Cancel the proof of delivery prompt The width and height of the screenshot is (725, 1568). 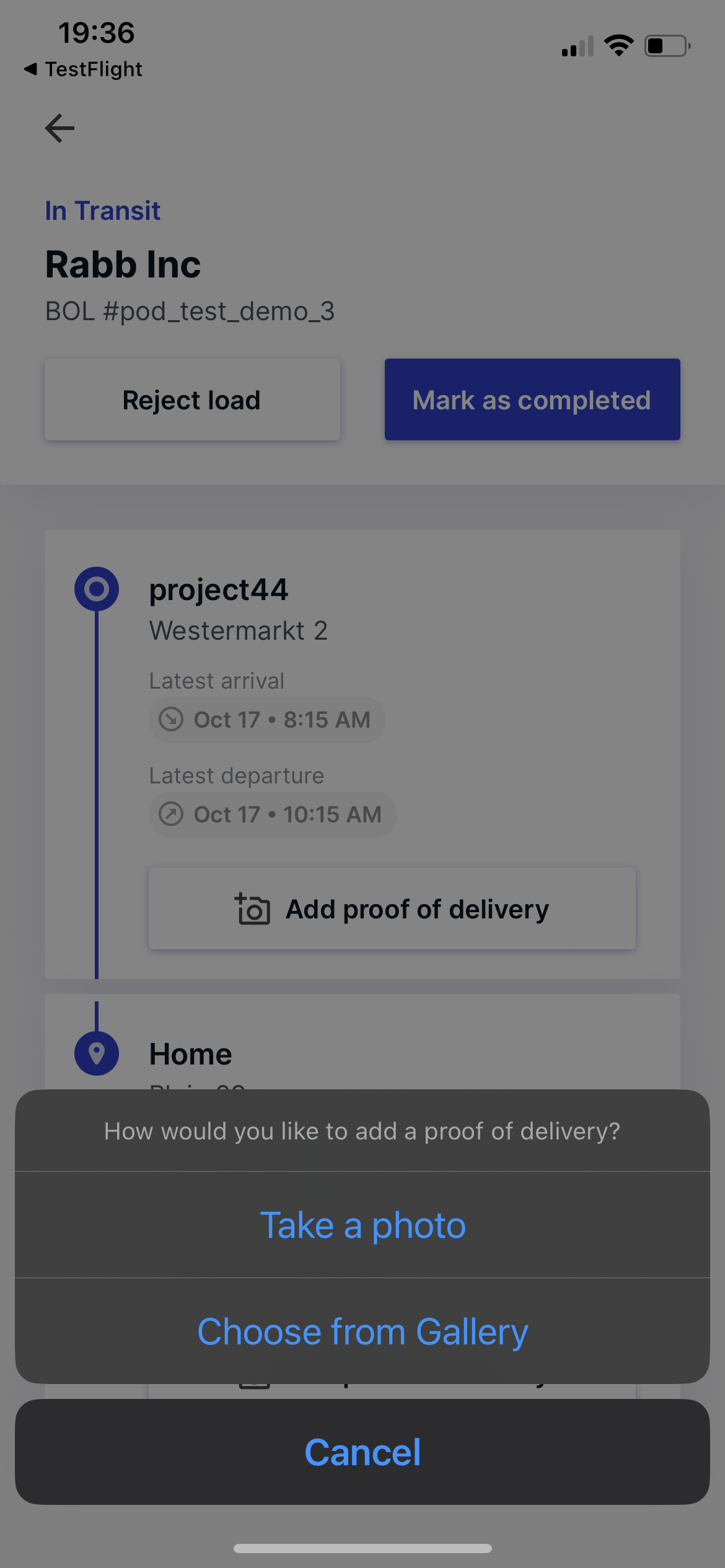tap(362, 1452)
